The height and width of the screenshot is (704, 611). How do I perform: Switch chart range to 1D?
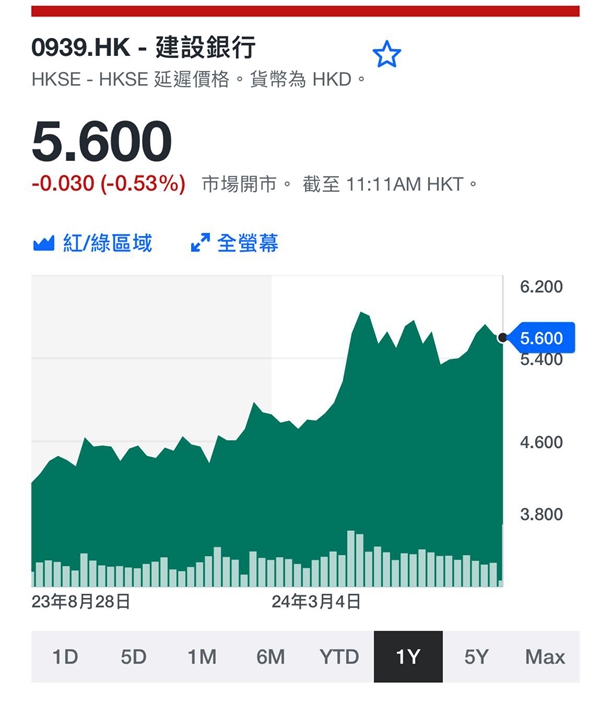[66, 657]
